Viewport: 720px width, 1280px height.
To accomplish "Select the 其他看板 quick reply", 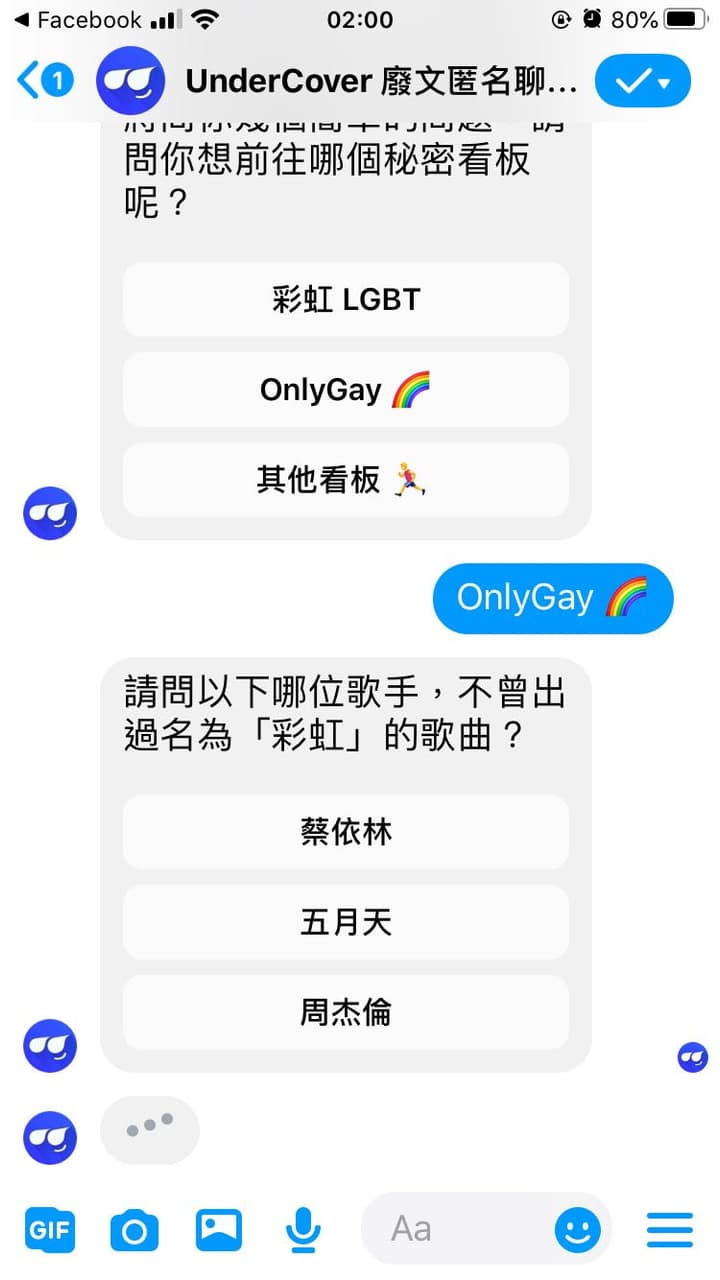I will [x=345, y=480].
